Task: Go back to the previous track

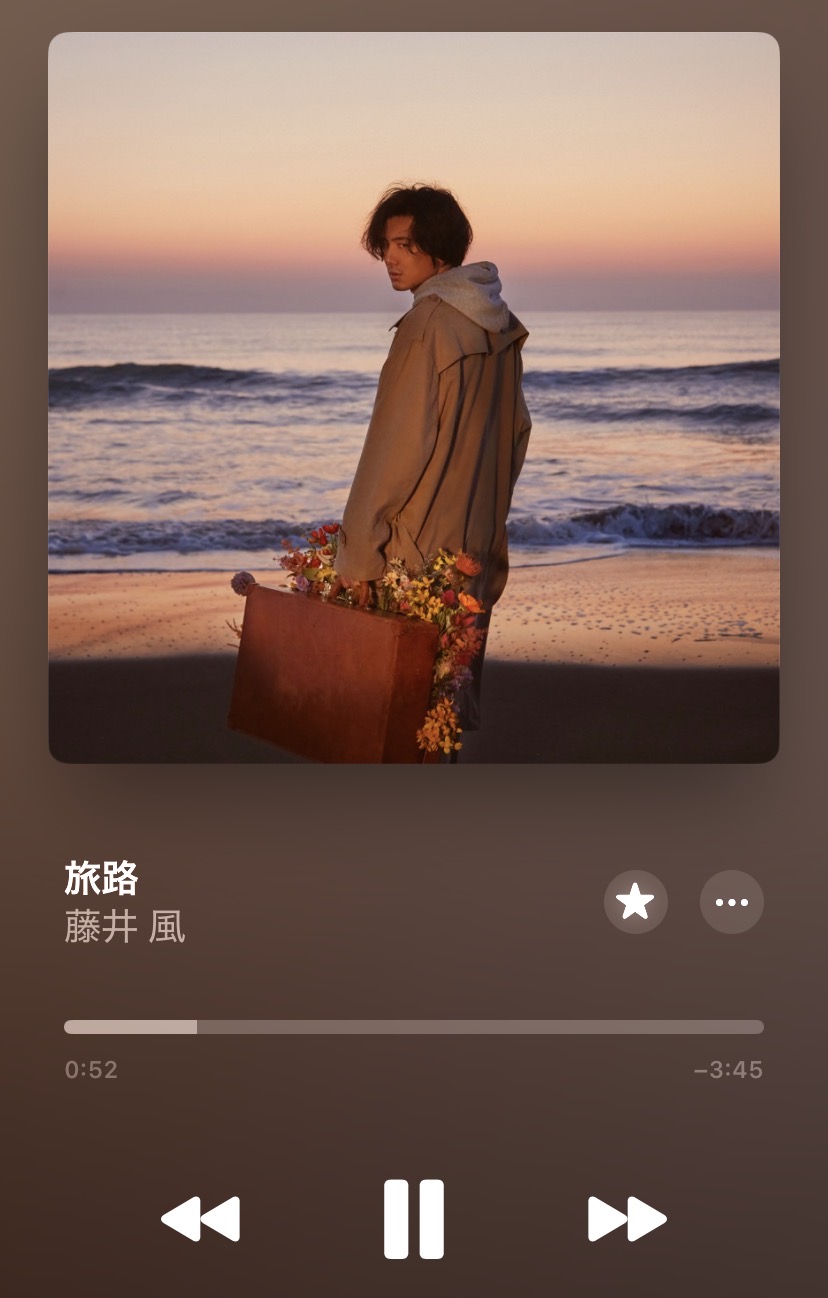Action: point(200,1218)
